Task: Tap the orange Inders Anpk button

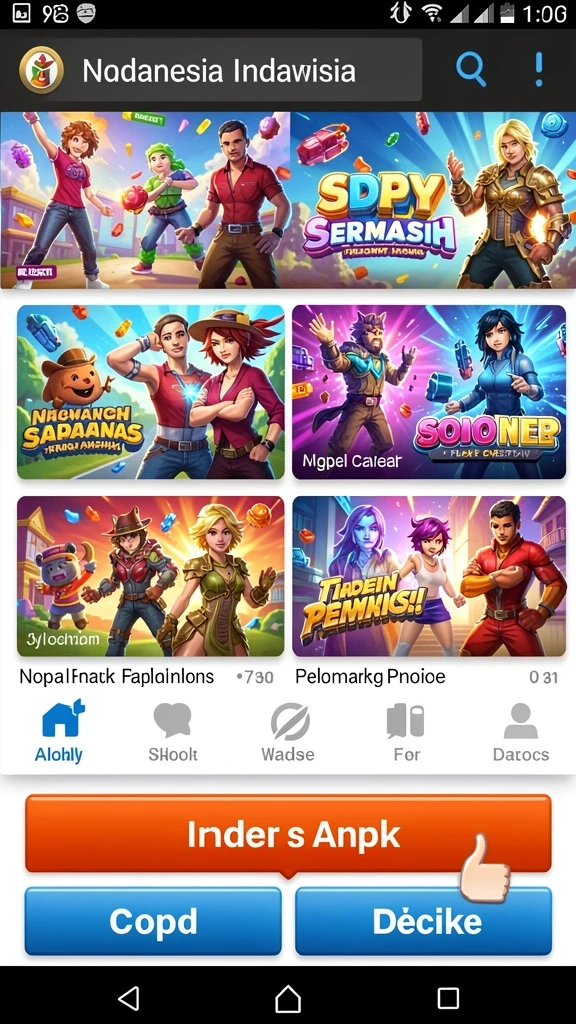Action: pyautogui.click(x=288, y=833)
